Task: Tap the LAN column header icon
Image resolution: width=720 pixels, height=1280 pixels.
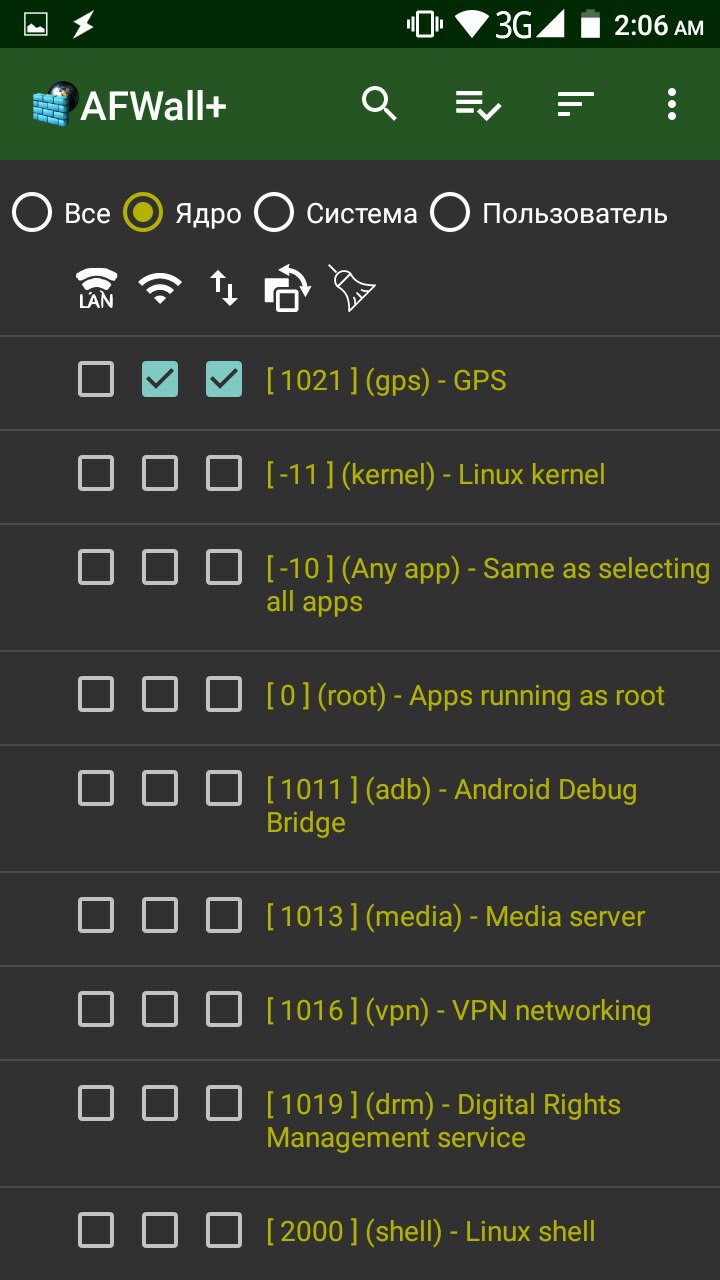Action: pyautogui.click(x=96, y=289)
